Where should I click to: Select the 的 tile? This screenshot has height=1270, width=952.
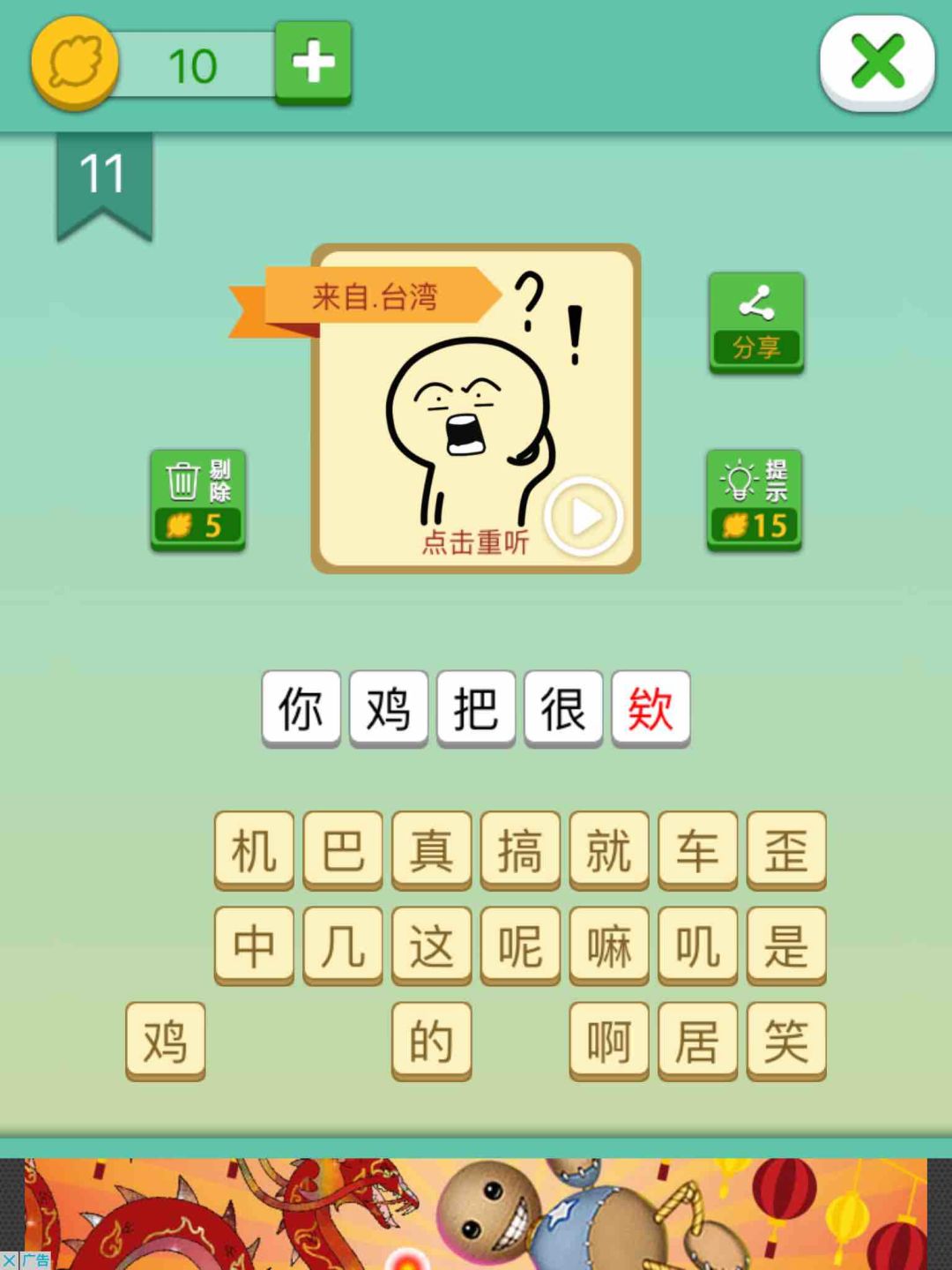click(x=432, y=1042)
